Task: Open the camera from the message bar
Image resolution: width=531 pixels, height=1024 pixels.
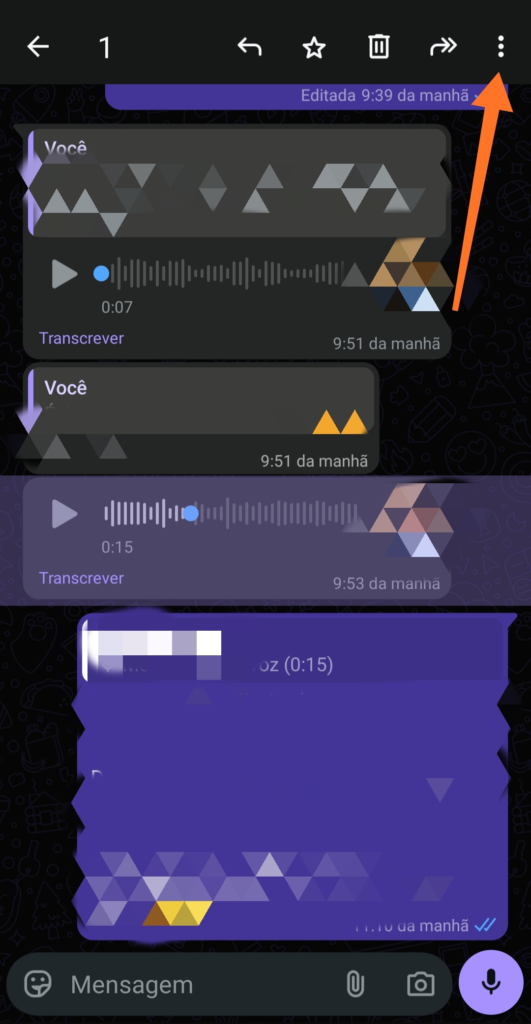Action: (420, 984)
